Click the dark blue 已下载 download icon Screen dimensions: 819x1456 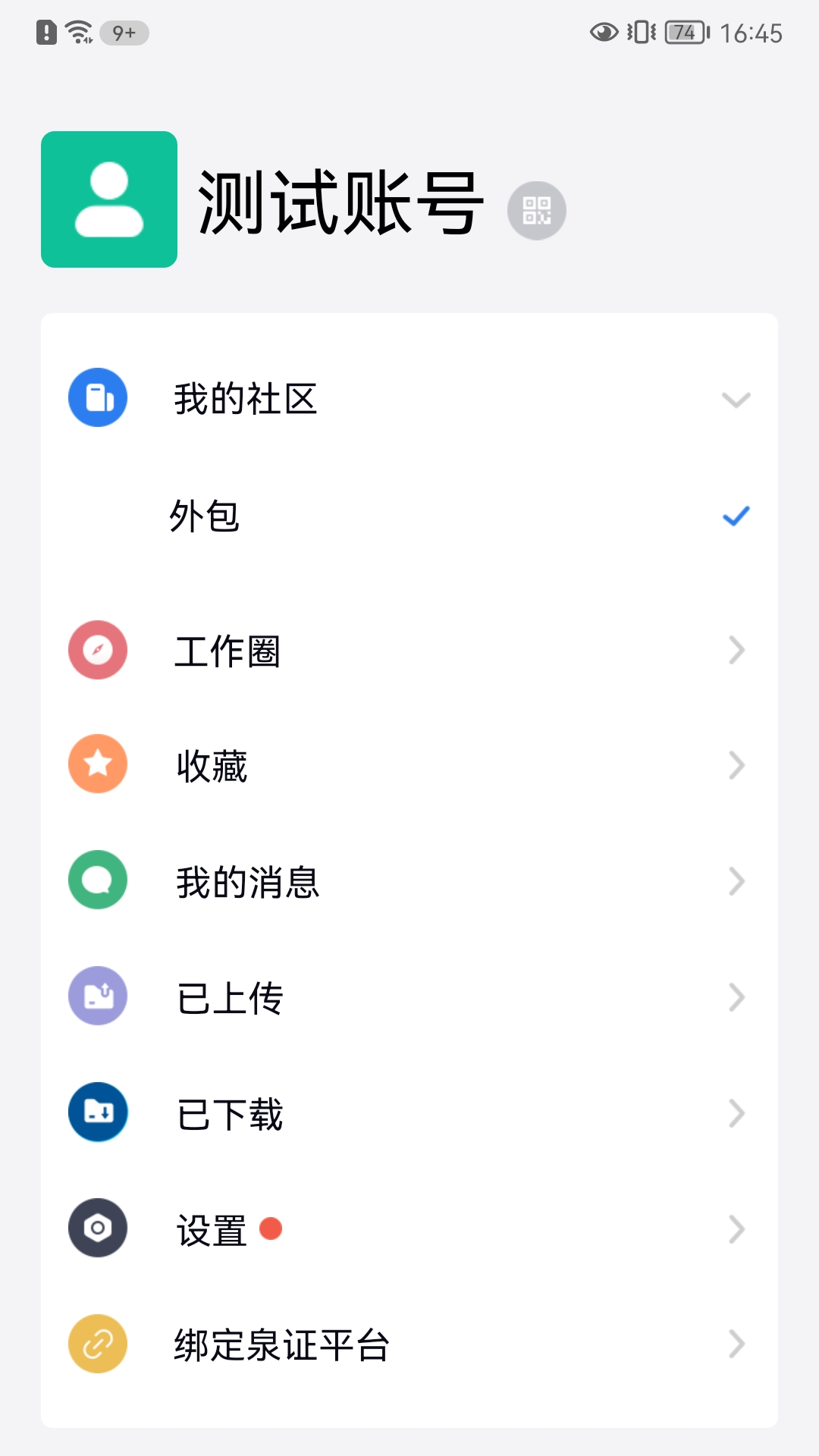point(97,1112)
